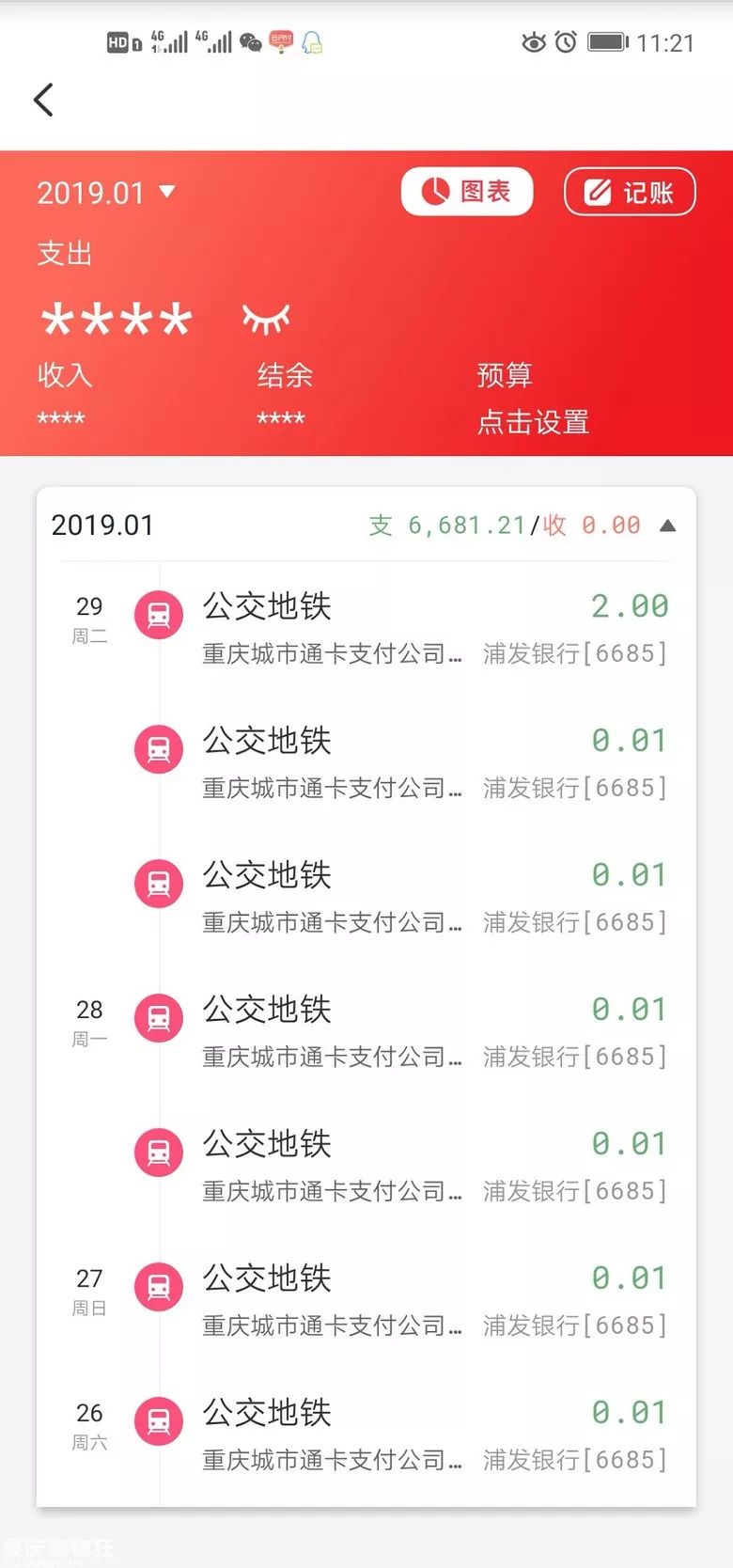Collapse the 2019.01 transaction list via the arrow
This screenshot has height=1568, width=733.
pos(669,525)
